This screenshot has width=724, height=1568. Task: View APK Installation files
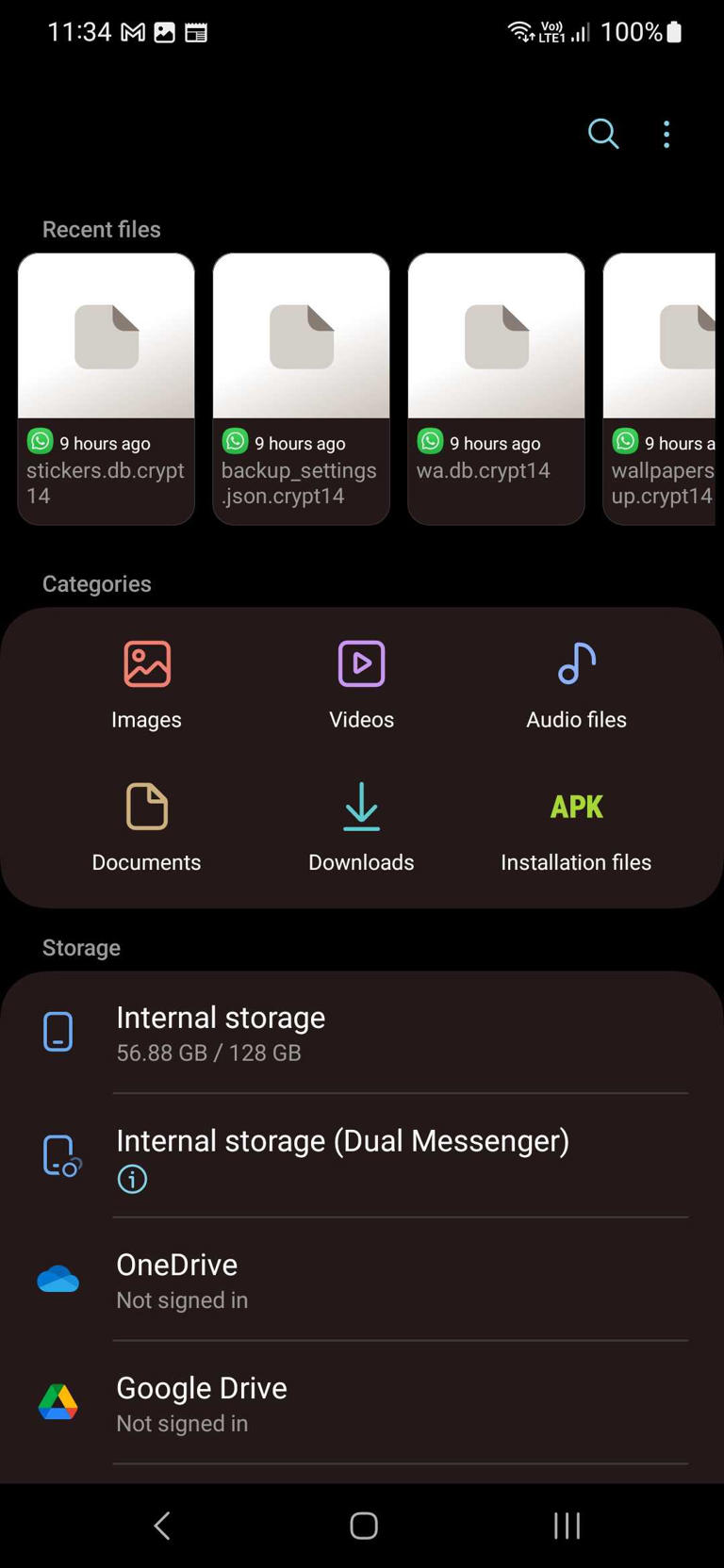[x=576, y=825]
